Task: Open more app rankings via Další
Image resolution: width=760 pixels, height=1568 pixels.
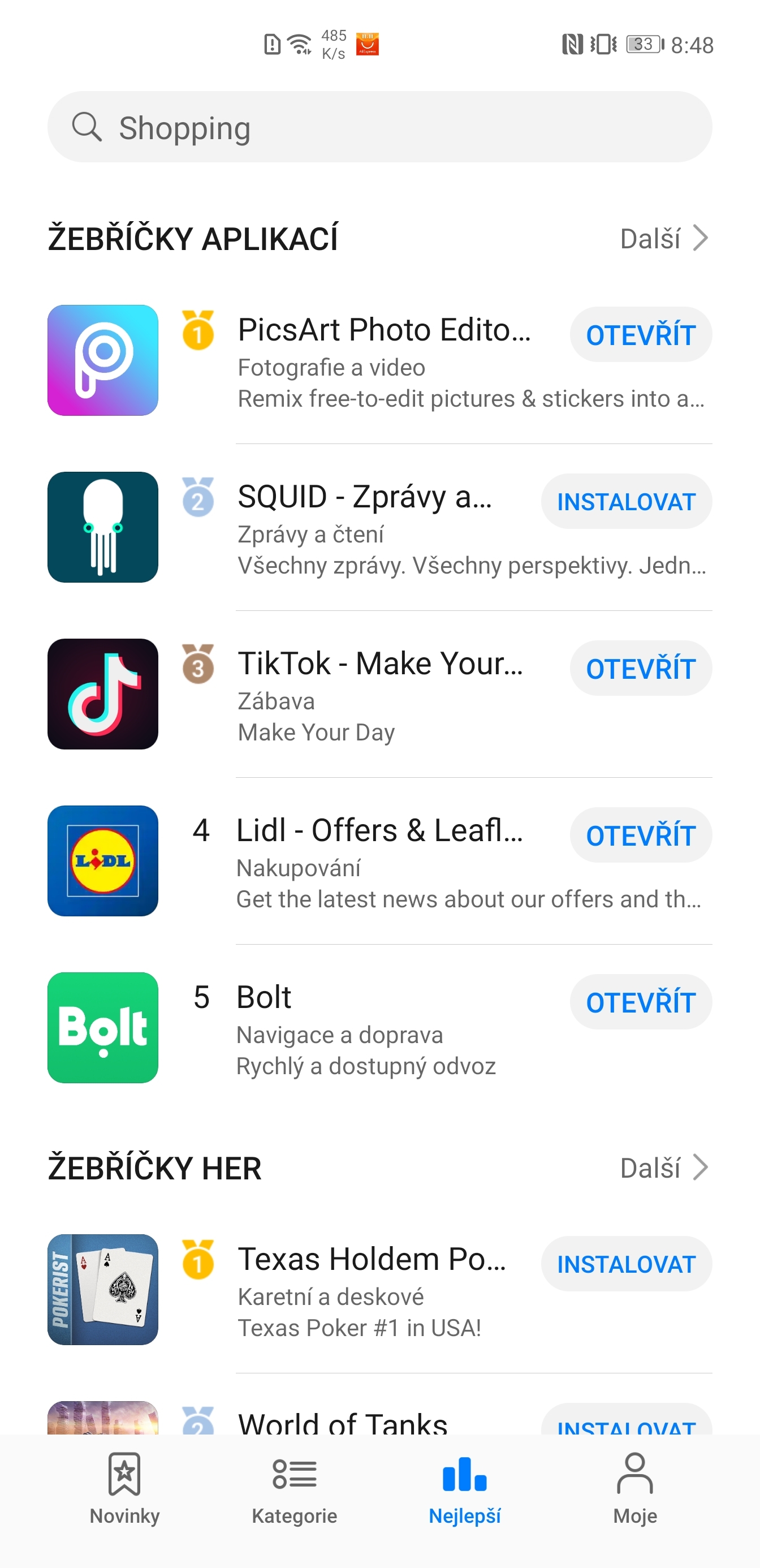Action: (x=664, y=239)
